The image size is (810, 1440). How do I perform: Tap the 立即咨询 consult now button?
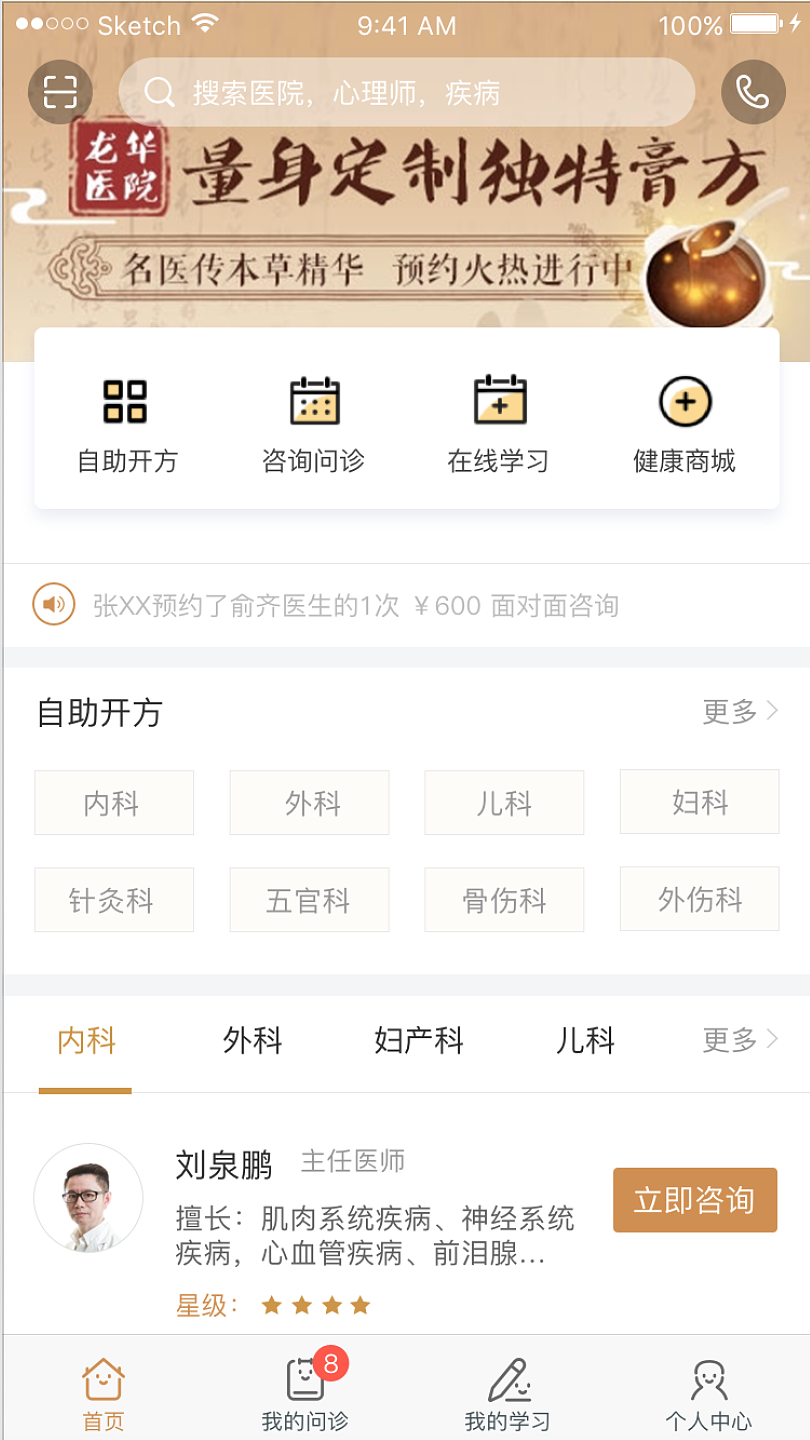pyautogui.click(x=694, y=1200)
